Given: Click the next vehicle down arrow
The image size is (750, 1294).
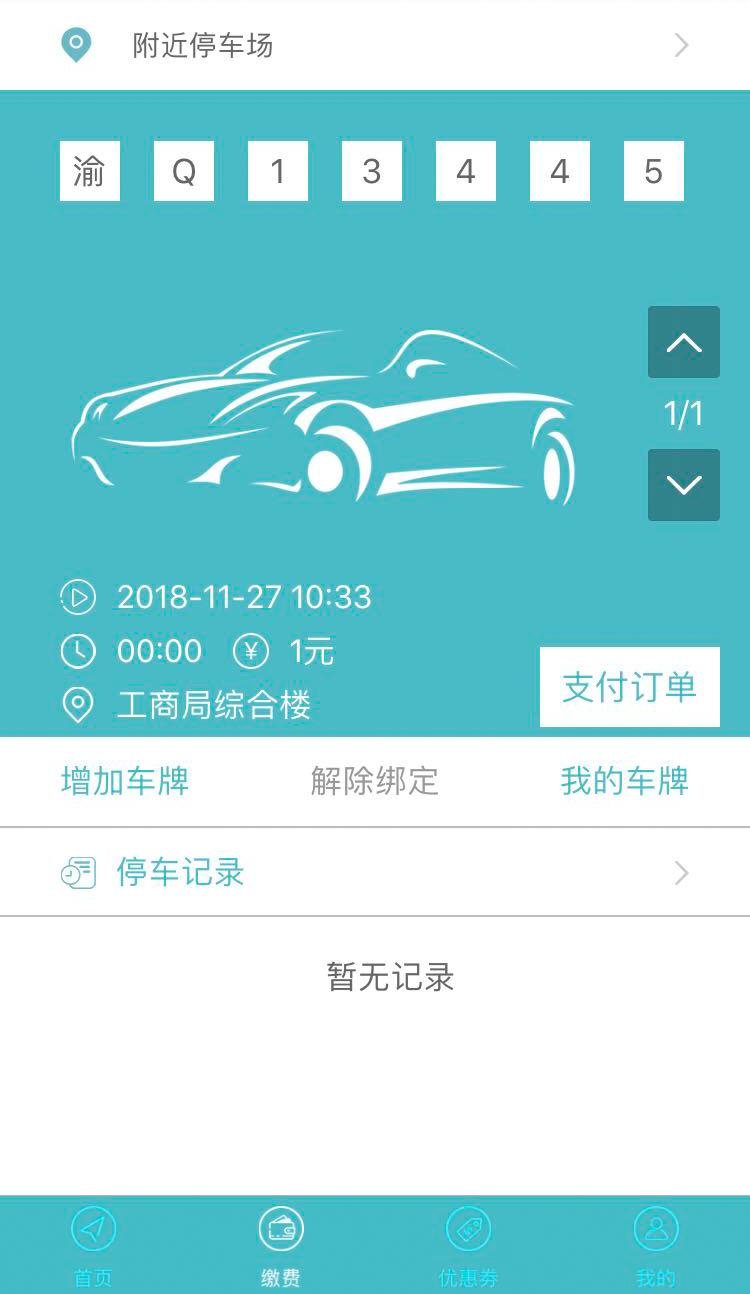Looking at the screenshot, I should 684,485.
